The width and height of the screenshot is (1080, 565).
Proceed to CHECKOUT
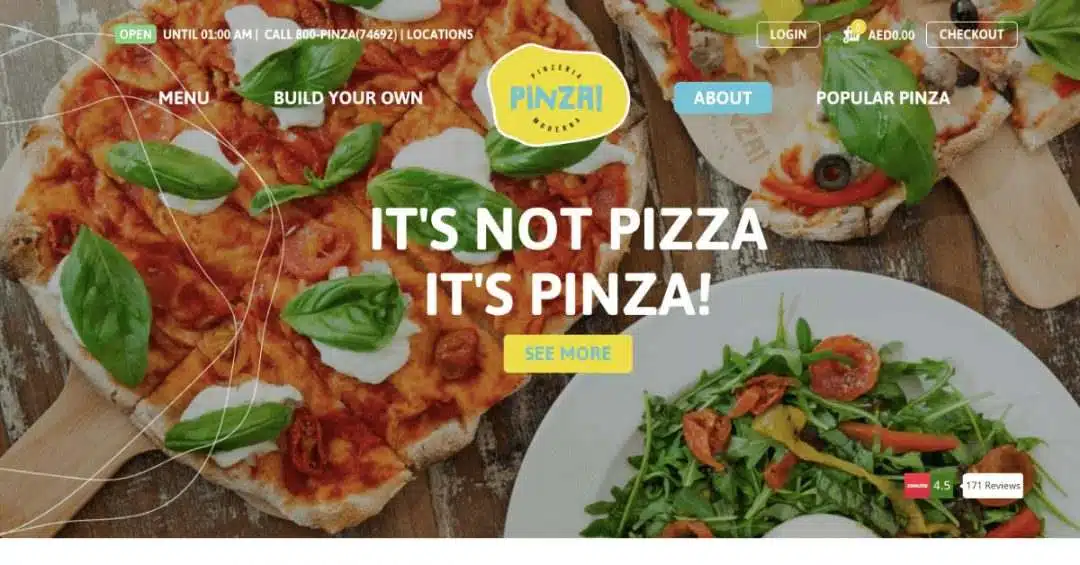tap(971, 34)
